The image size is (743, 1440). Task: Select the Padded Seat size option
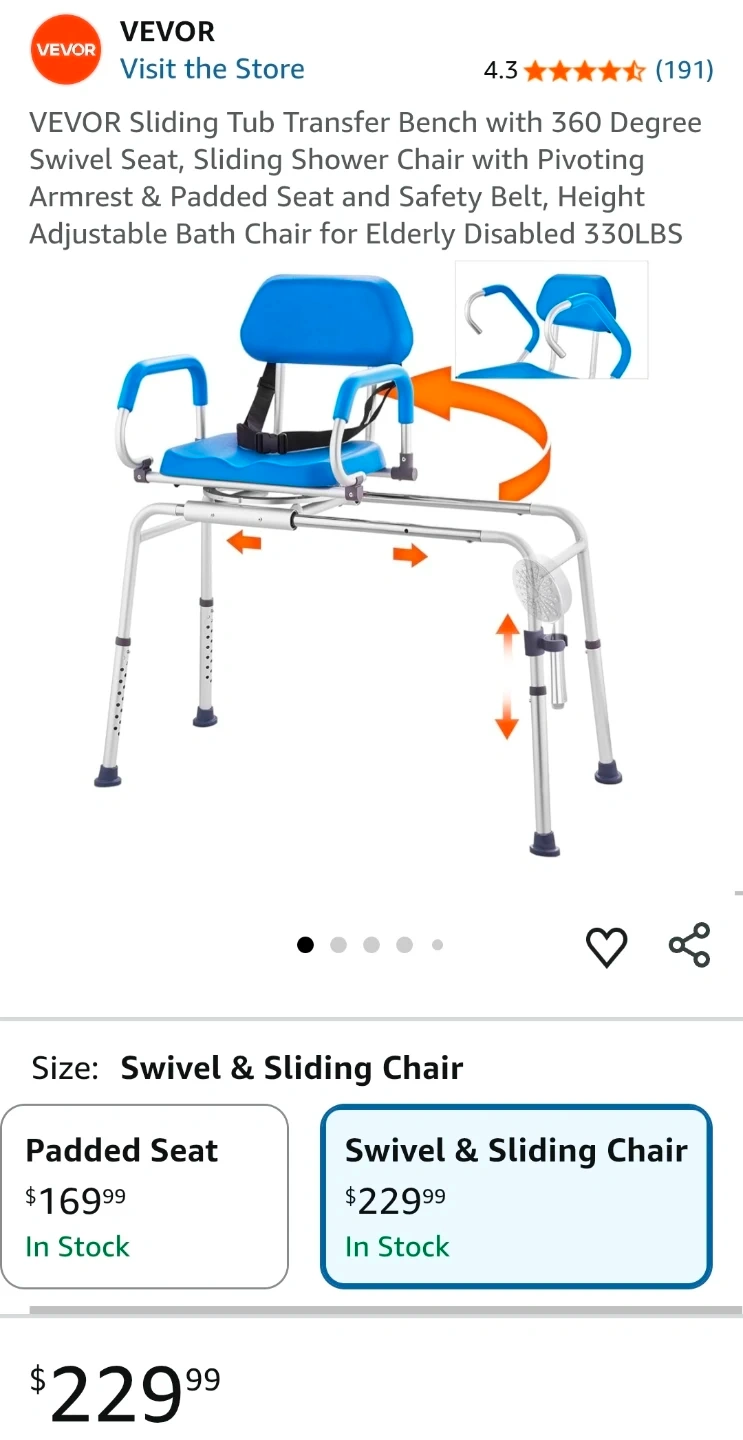point(145,1196)
